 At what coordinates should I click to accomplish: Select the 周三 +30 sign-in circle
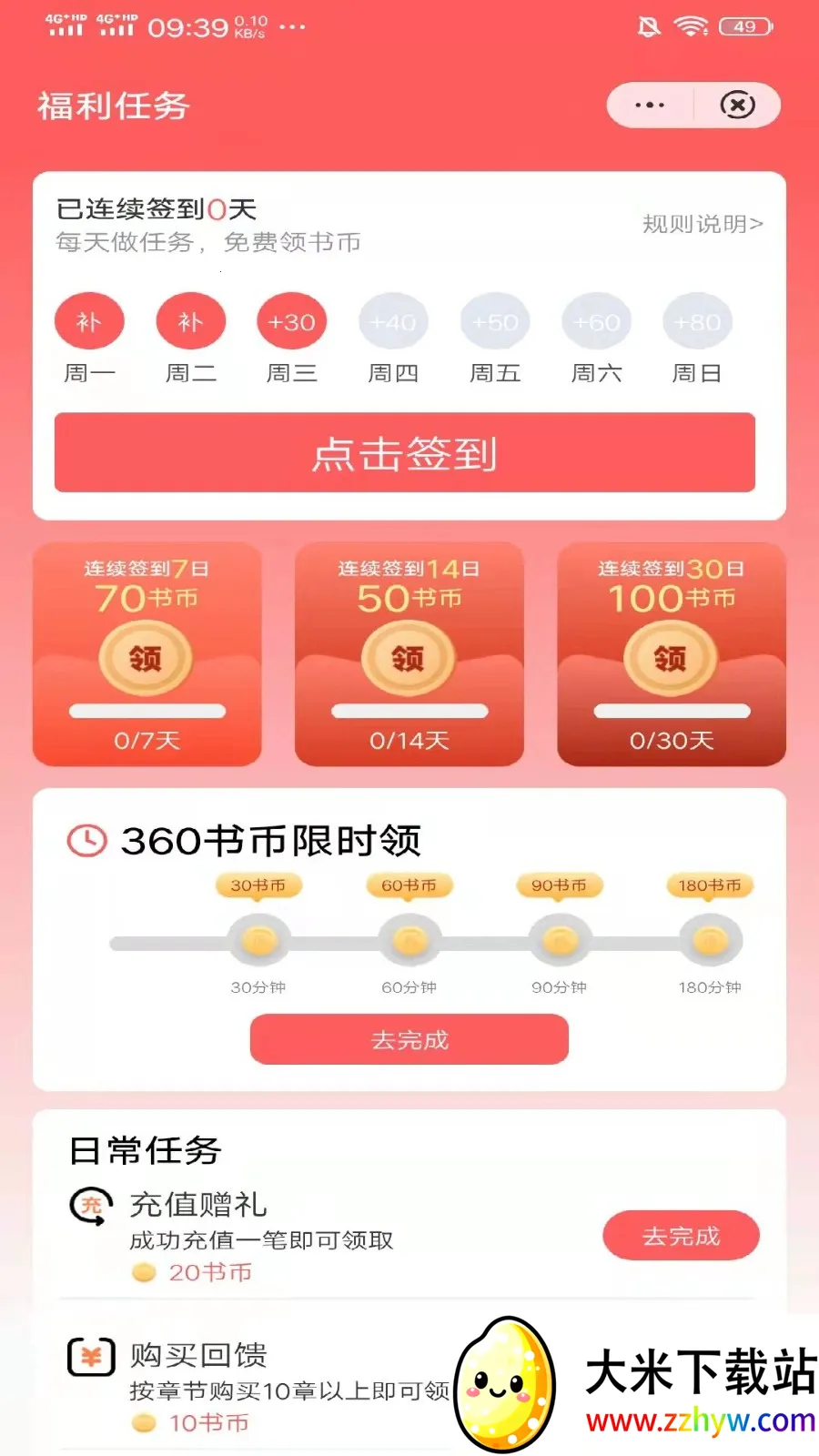pos(291,320)
